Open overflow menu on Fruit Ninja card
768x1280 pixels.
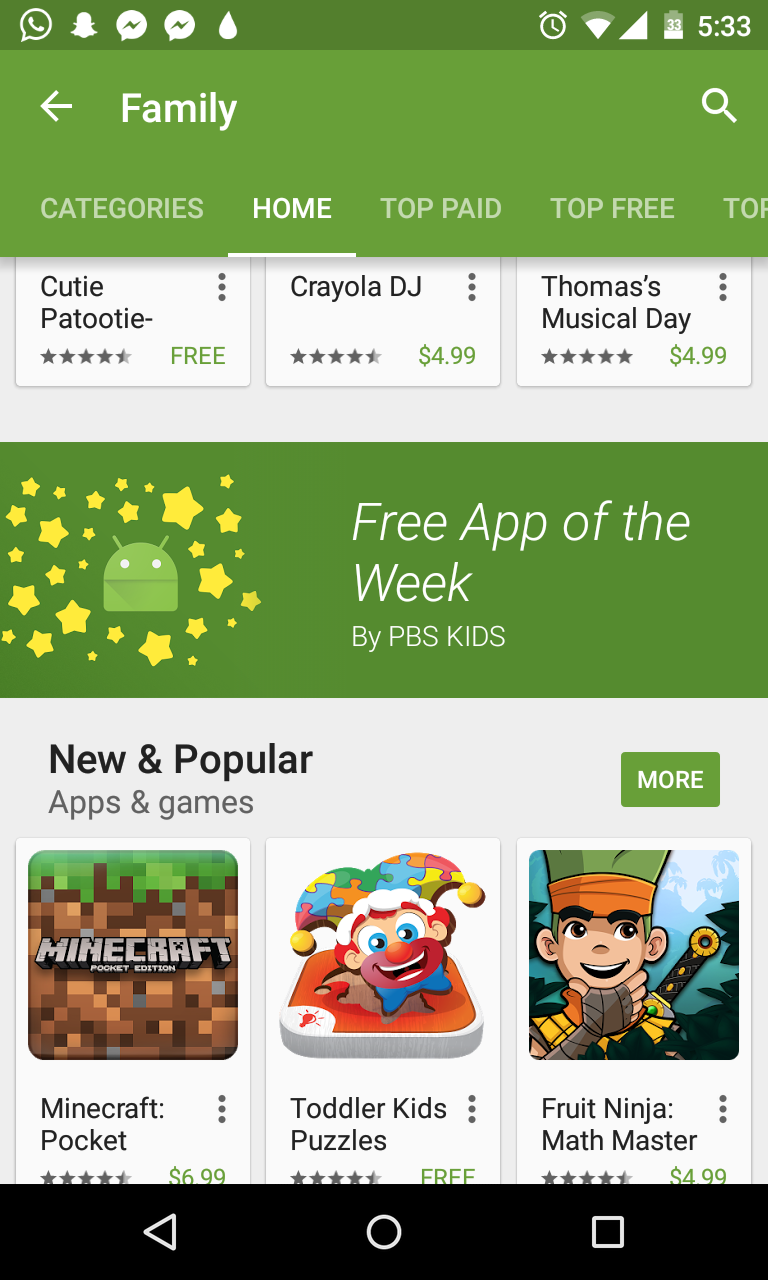click(x=723, y=1109)
